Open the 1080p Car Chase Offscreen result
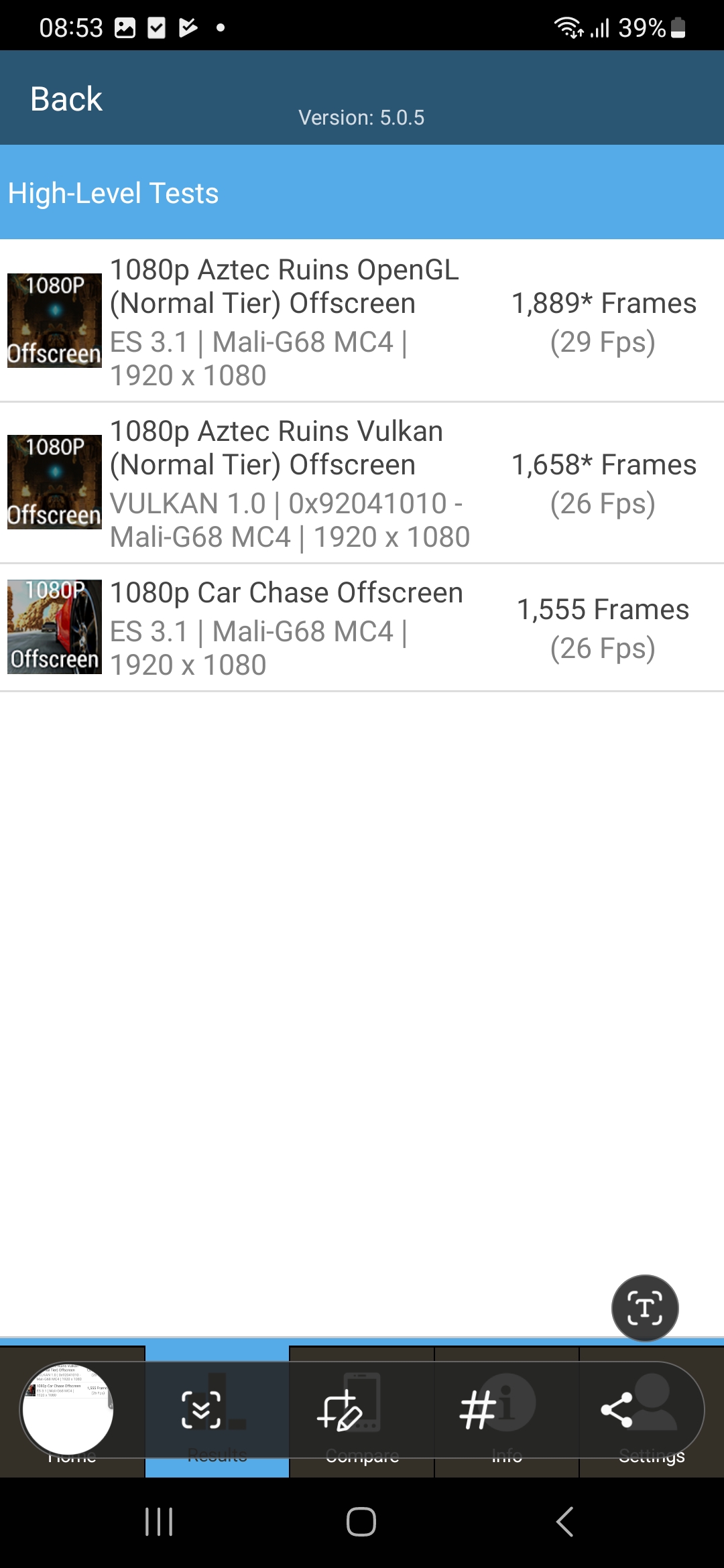This screenshot has width=724, height=1568. 362,627
